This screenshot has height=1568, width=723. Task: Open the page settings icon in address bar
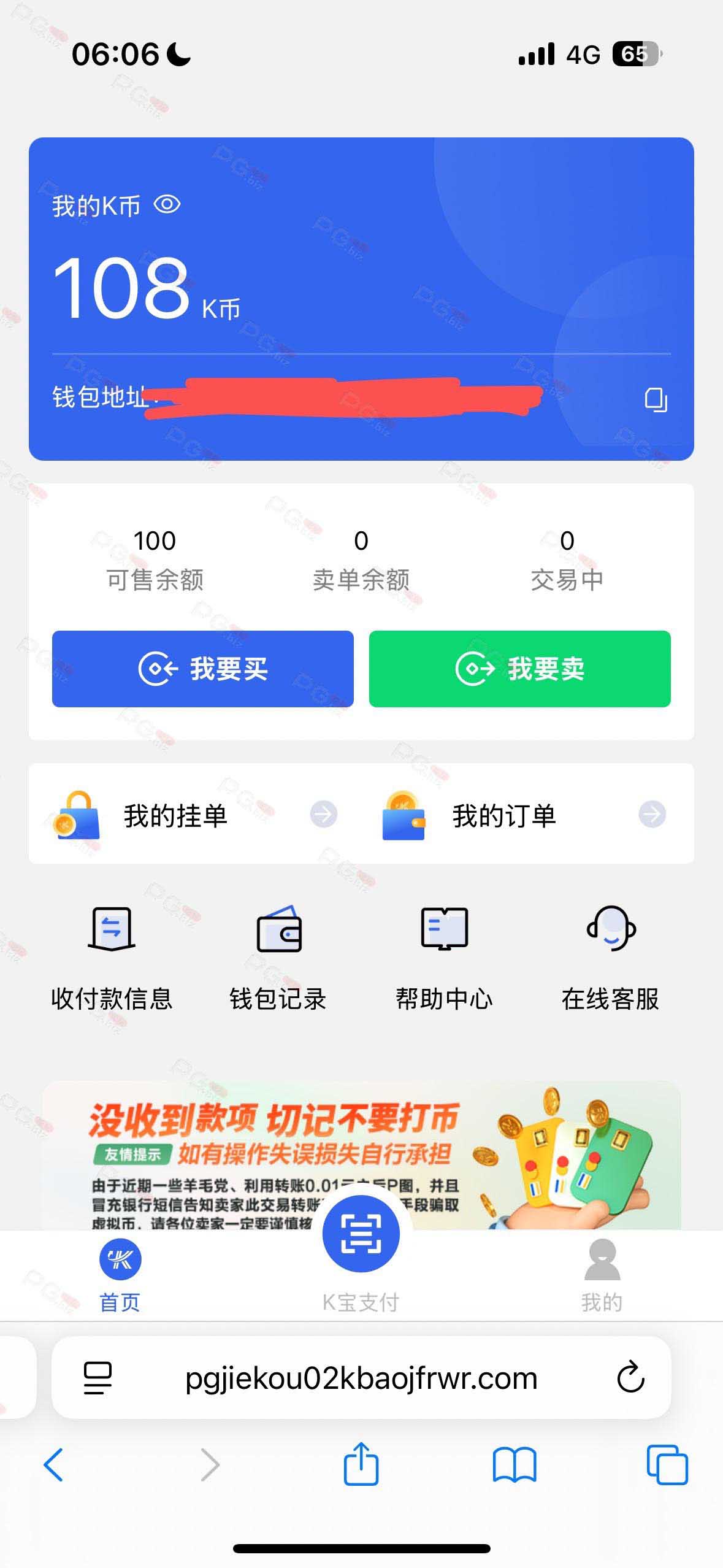point(98,1378)
